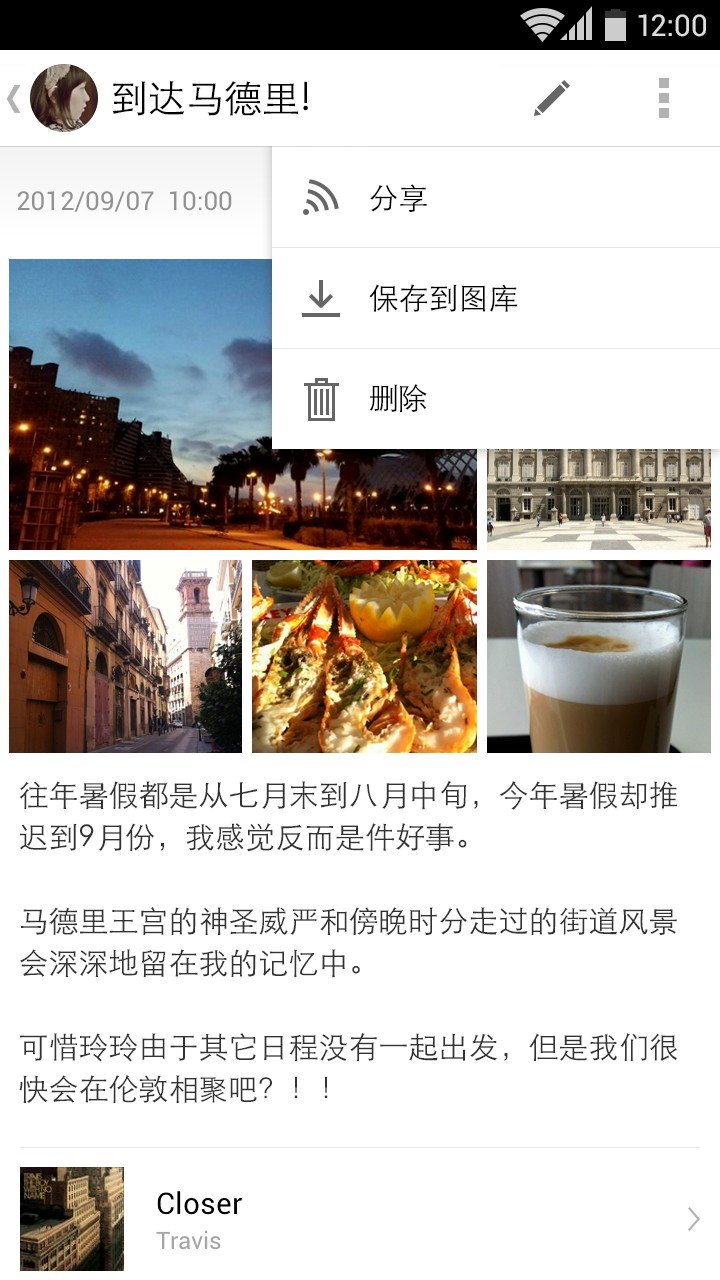View the palace plaza photo
This screenshot has height=1280, width=720.
click(x=598, y=499)
